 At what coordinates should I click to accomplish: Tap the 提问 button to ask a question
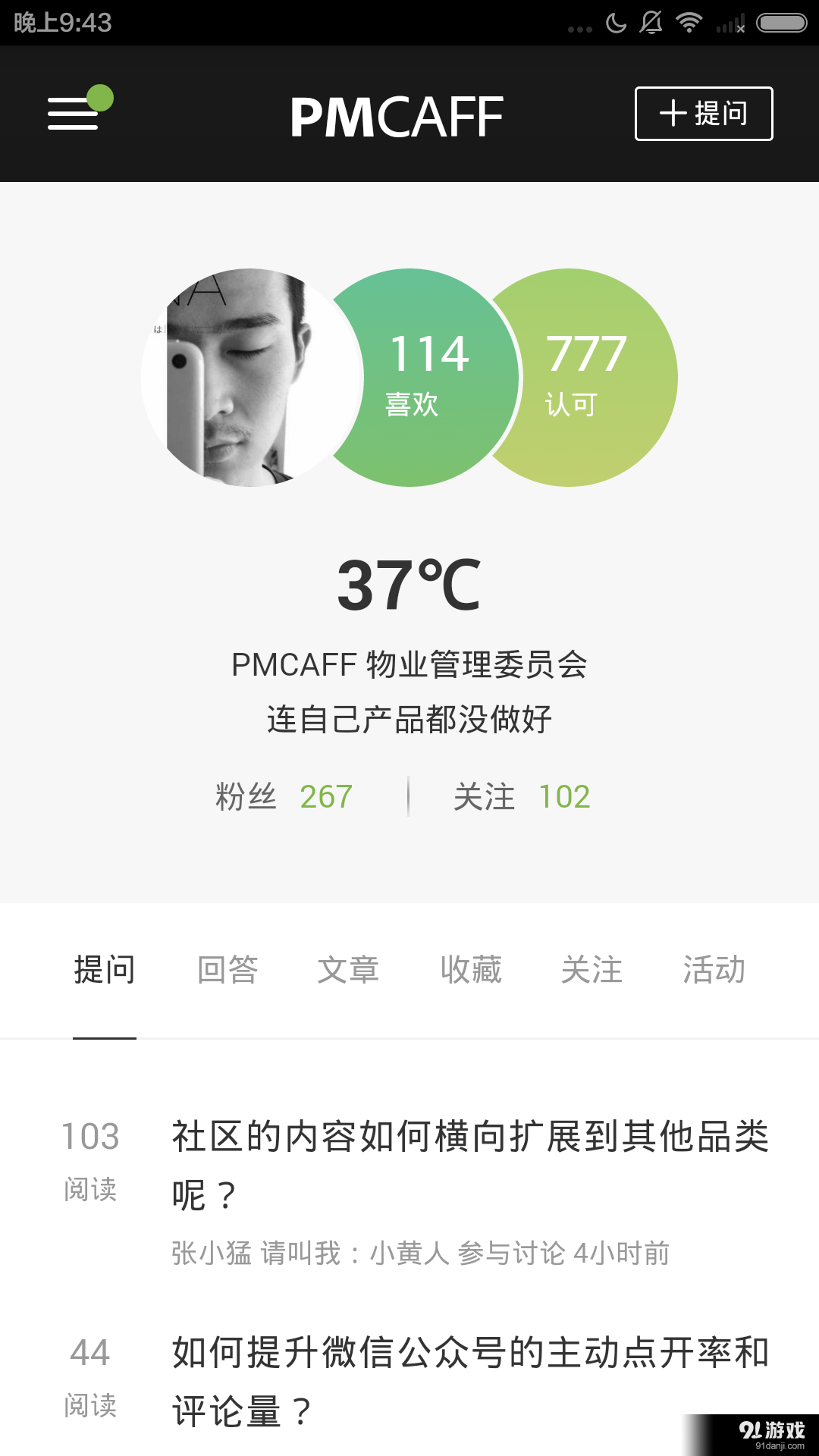[703, 114]
